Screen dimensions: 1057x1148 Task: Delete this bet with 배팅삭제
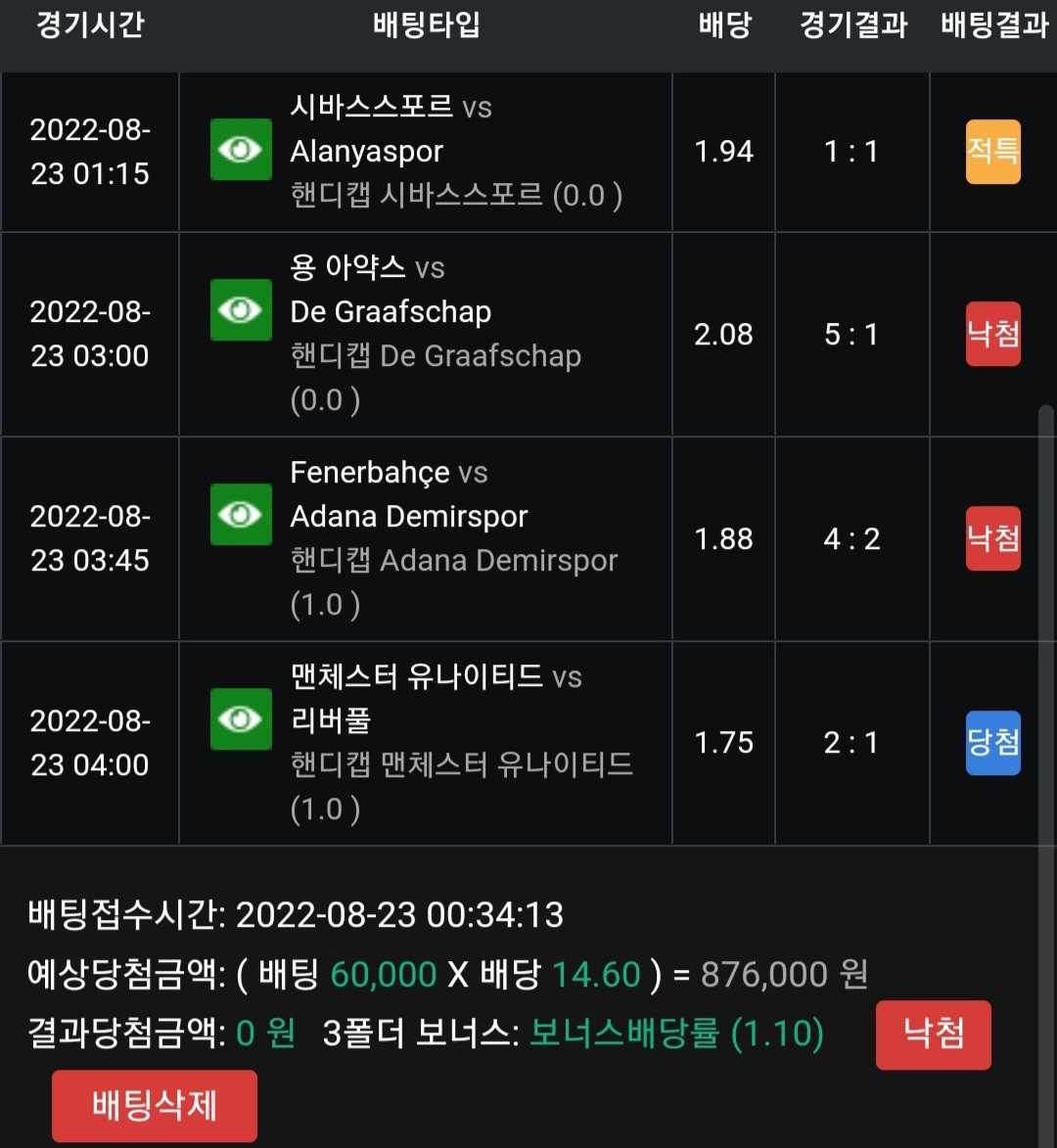pyautogui.click(x=155, y=1106)
